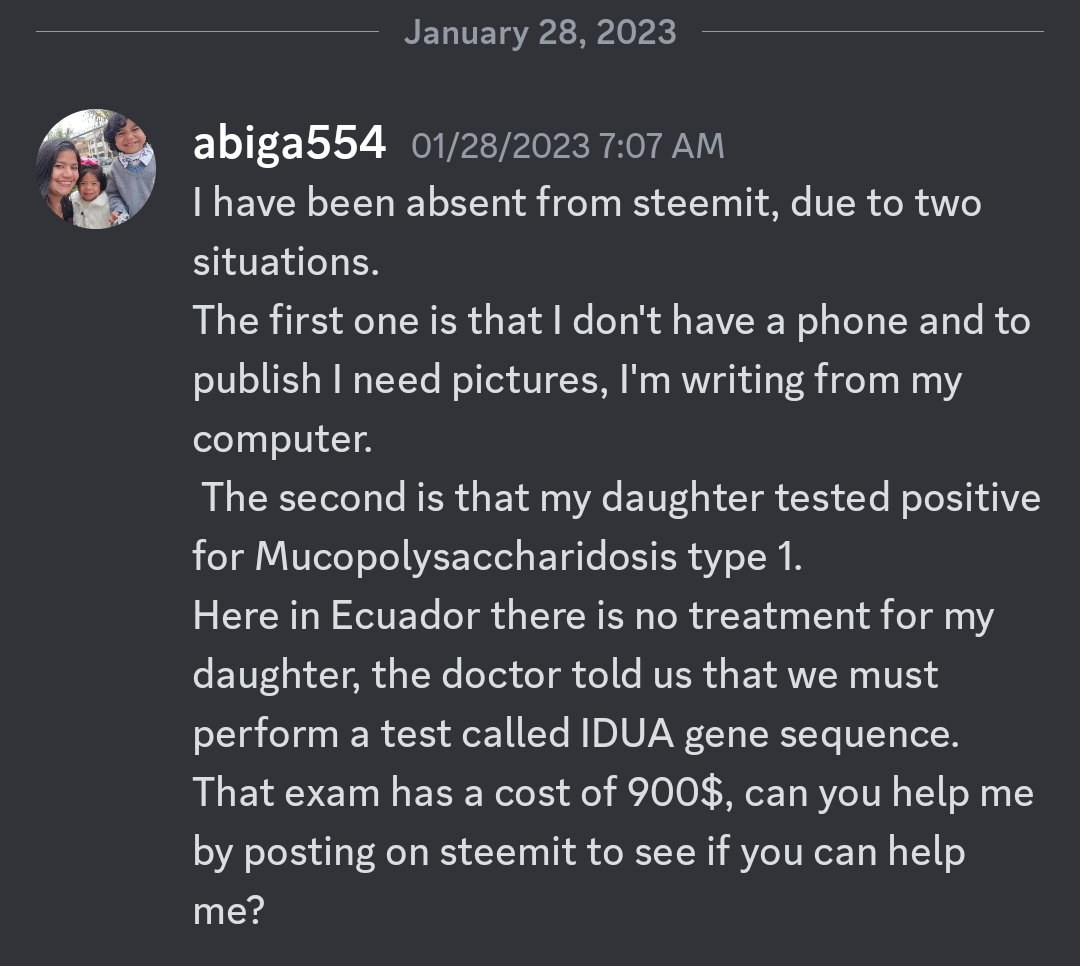Tap the abiga554 username
The image size is (1080, 966).
[x=289, y=144]
